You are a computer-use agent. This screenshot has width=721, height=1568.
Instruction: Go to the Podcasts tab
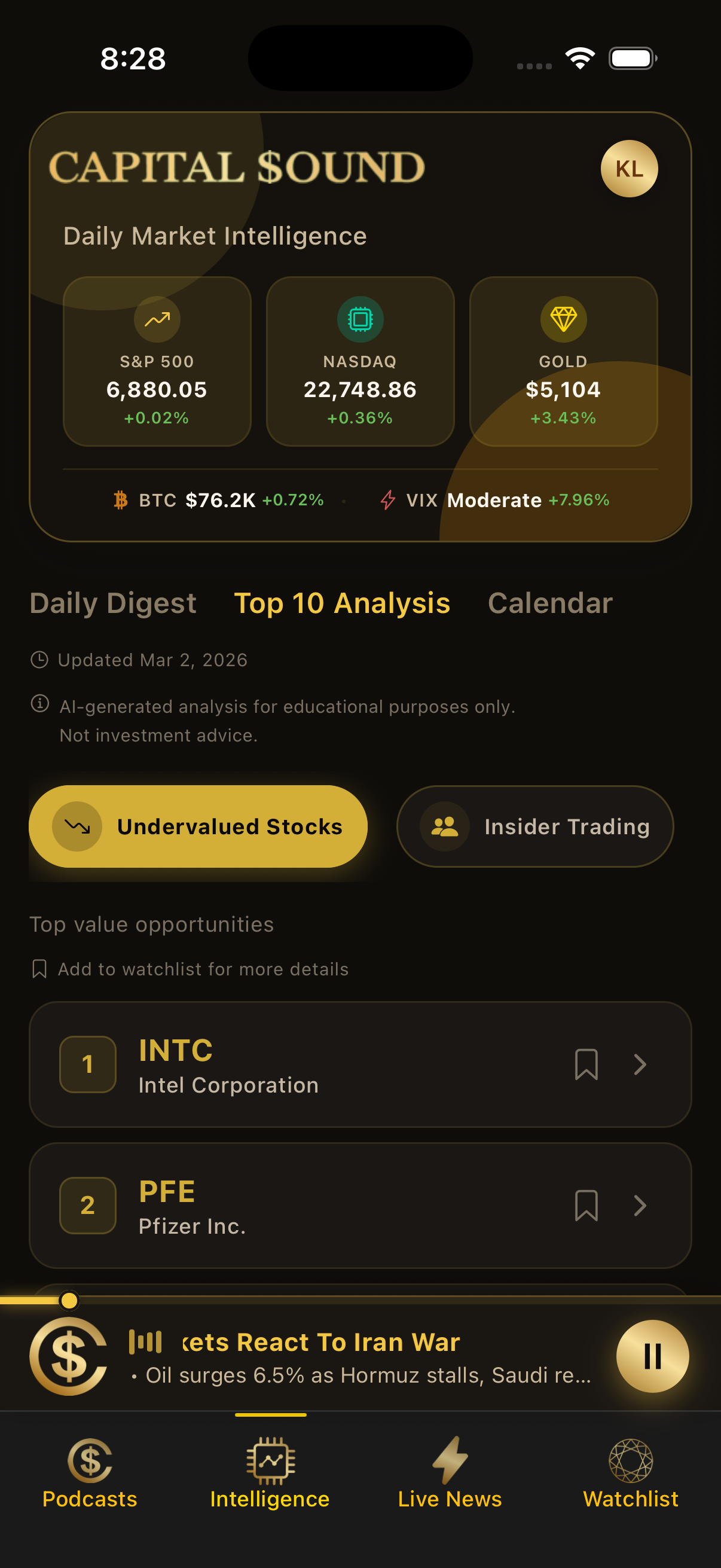(x=90, y=1474)
